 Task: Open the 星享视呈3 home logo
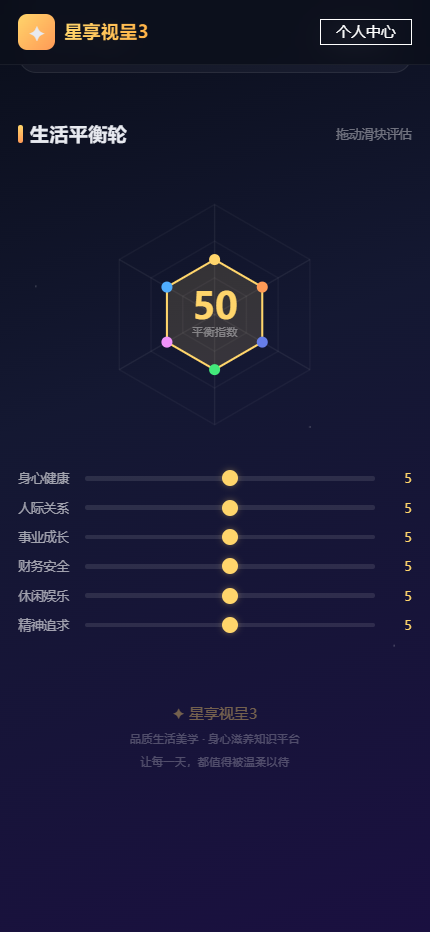pos(83,32)
